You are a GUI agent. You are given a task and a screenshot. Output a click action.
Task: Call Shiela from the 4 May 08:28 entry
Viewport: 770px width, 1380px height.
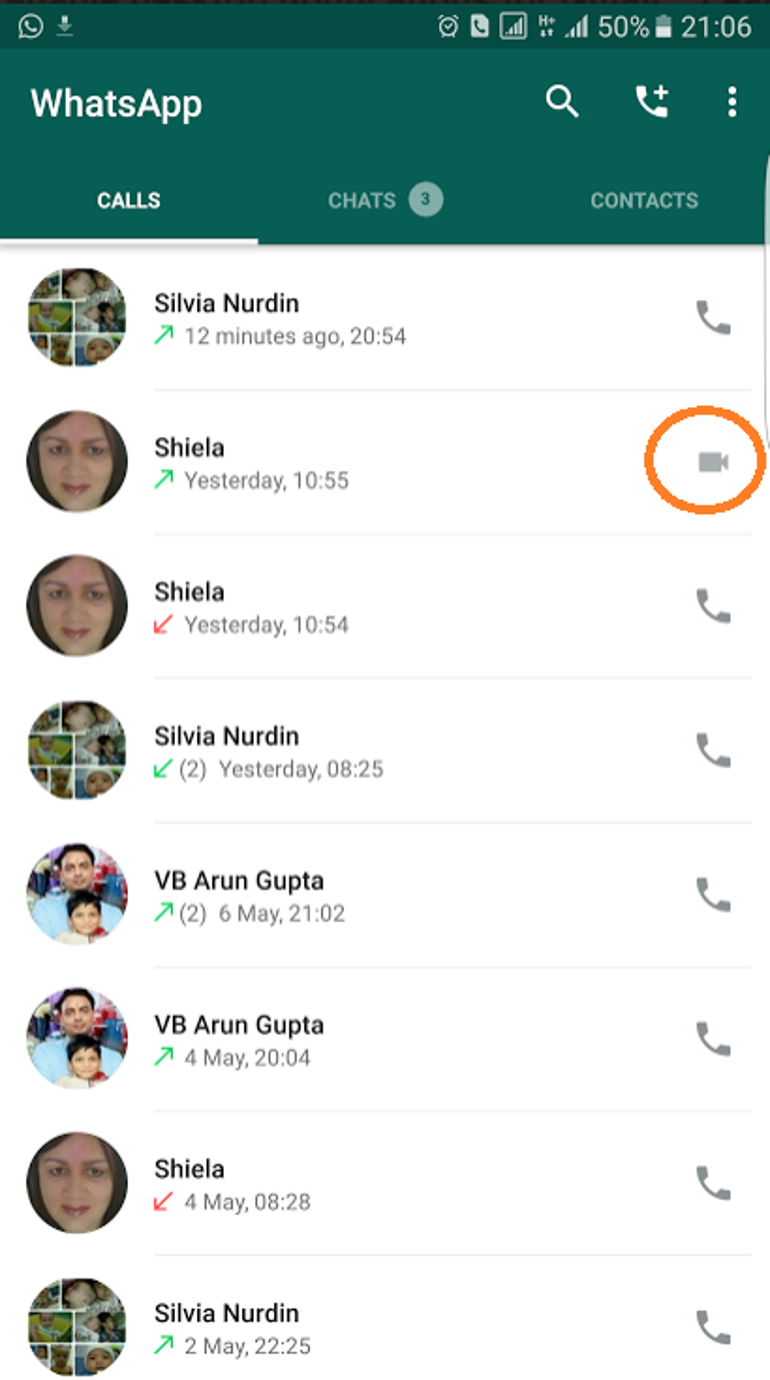pos(713,1183)
